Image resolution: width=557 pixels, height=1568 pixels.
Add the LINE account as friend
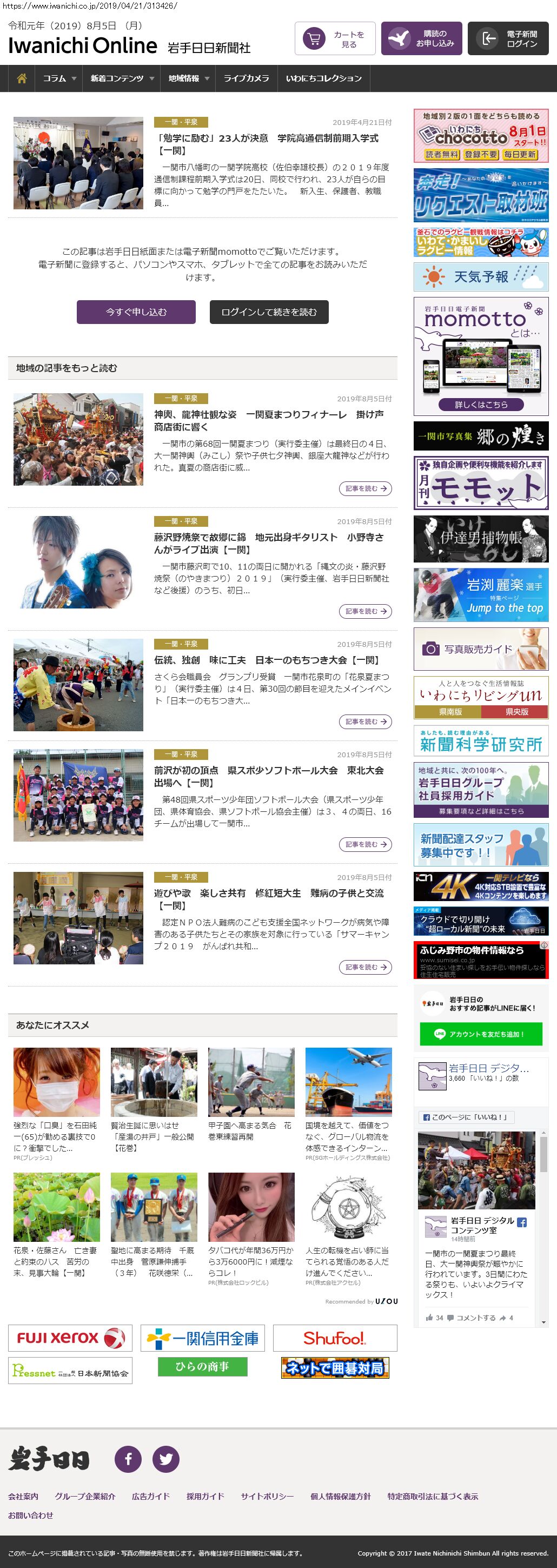(x=480, y=1034)
